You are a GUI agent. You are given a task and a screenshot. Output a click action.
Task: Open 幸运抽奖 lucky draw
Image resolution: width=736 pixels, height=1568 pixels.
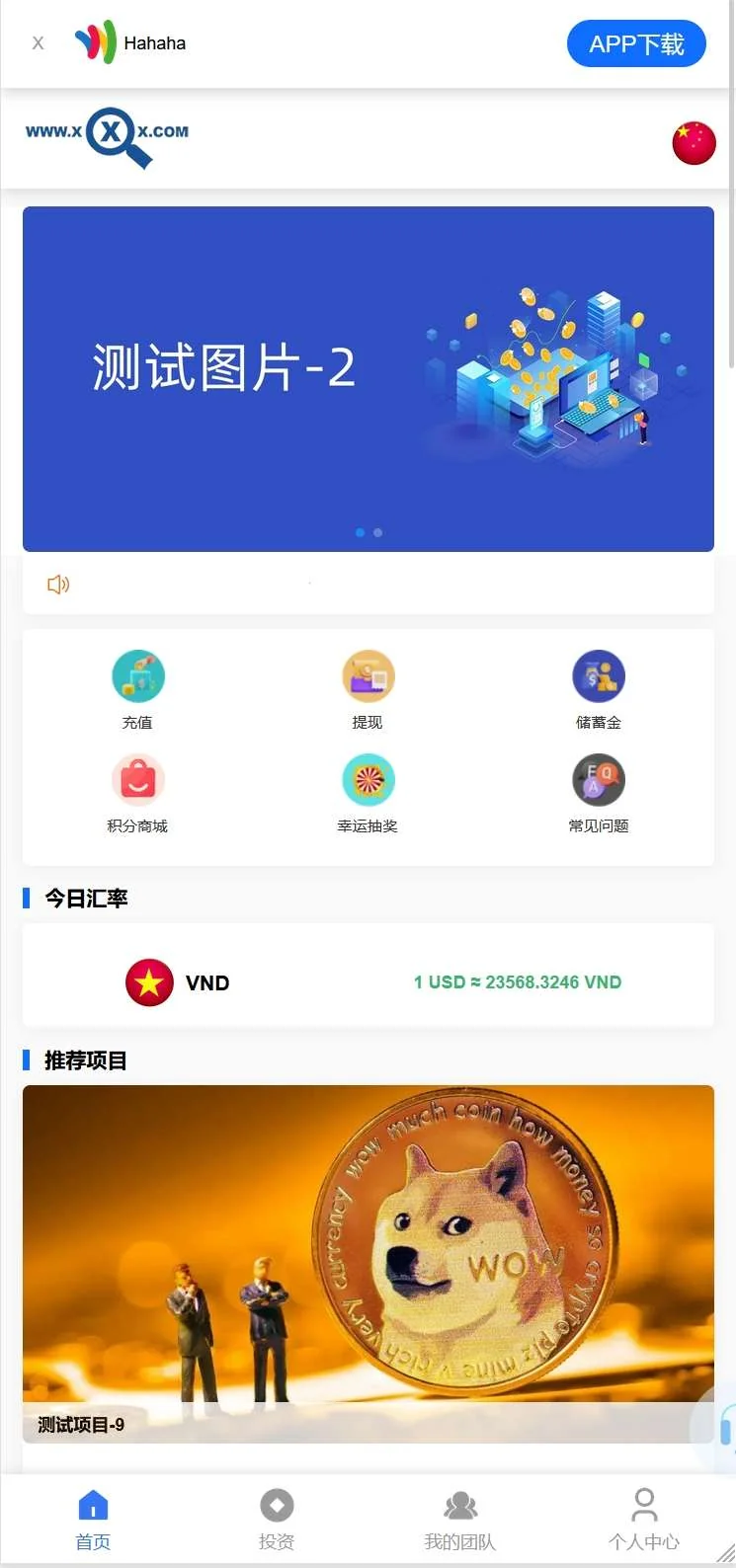tap(368, 793)
